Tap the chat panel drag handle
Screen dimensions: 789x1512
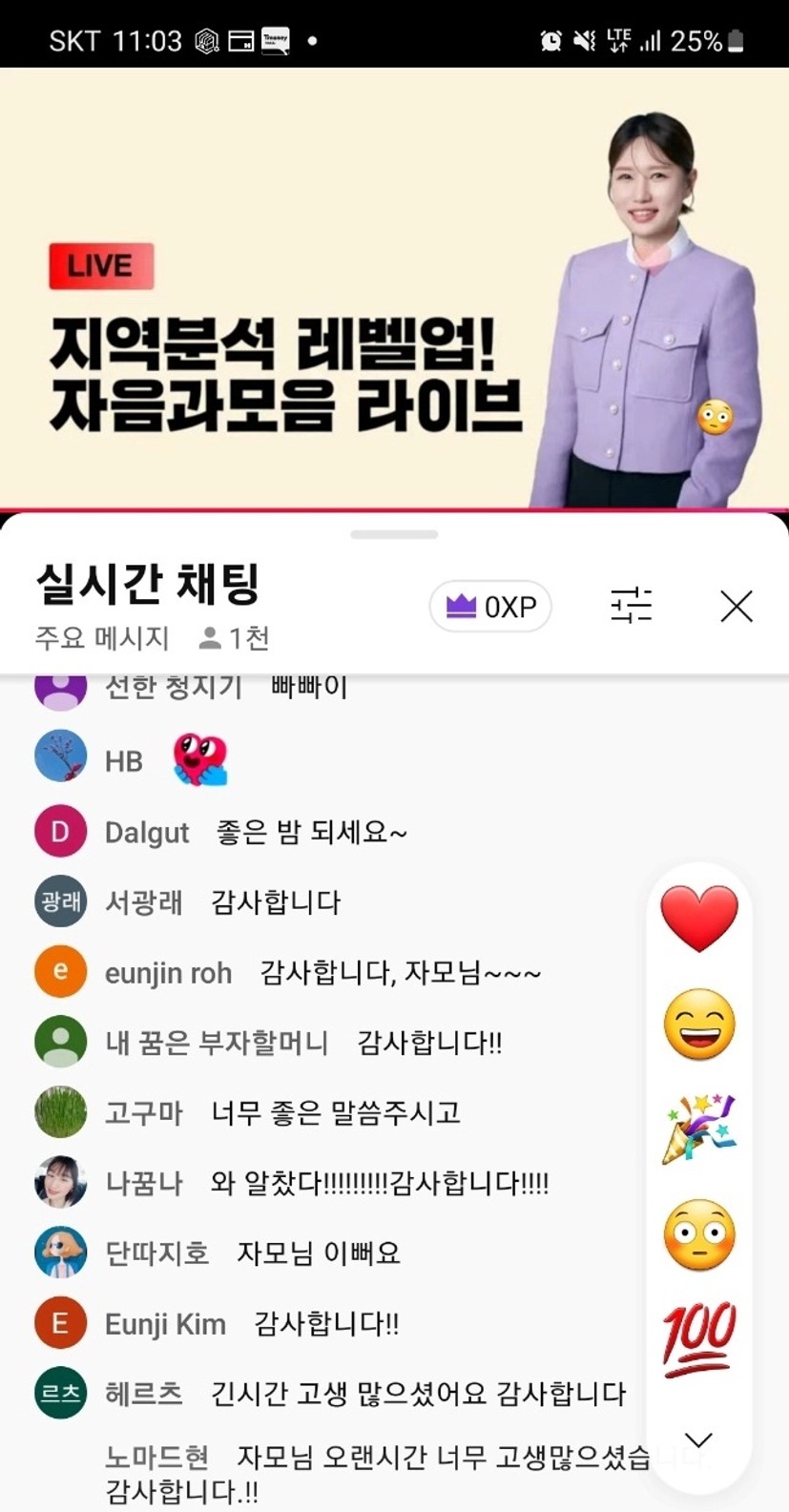pyautogui.click(x=394, y=534)
